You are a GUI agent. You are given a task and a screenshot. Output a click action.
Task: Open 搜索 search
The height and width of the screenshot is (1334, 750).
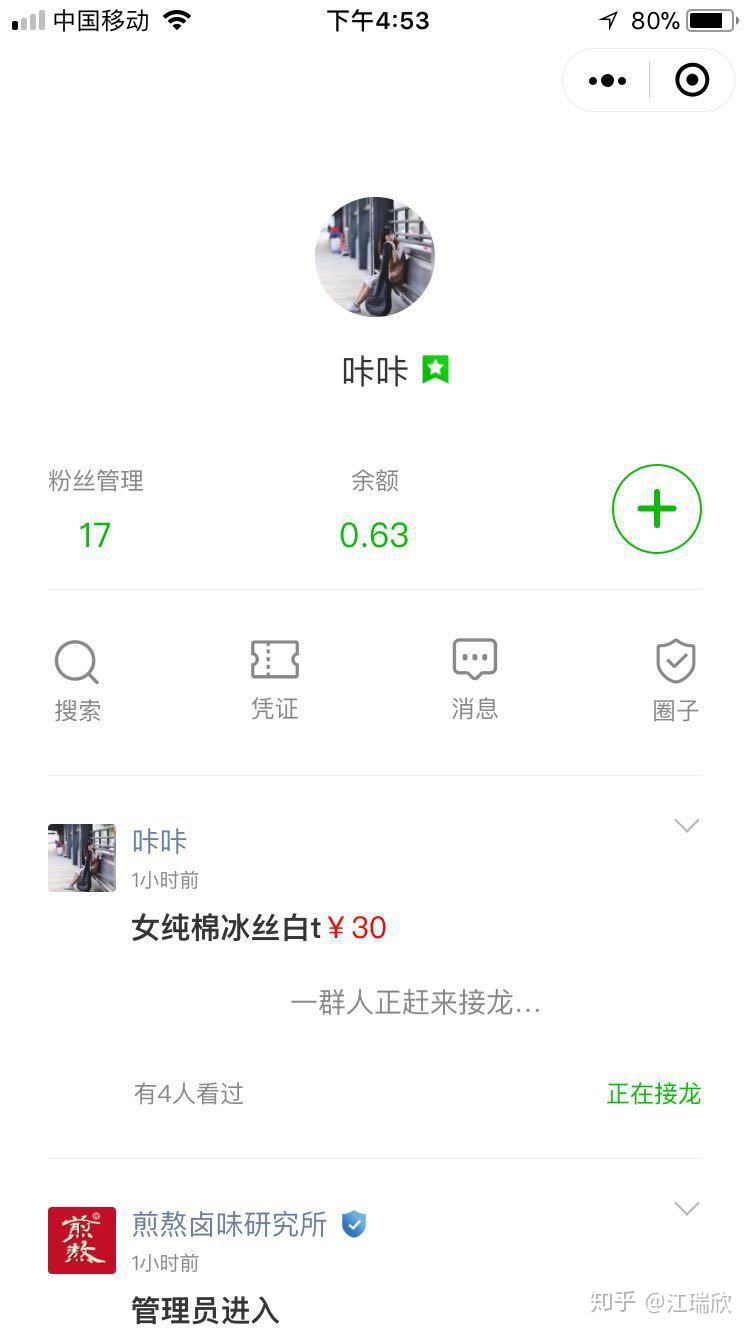click(77, 680)
